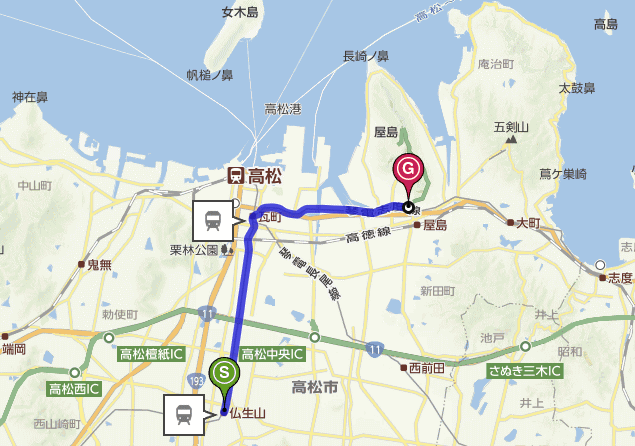635x446 pixels.
Task: Tap the red G goal marker
Action: point(408,171)
